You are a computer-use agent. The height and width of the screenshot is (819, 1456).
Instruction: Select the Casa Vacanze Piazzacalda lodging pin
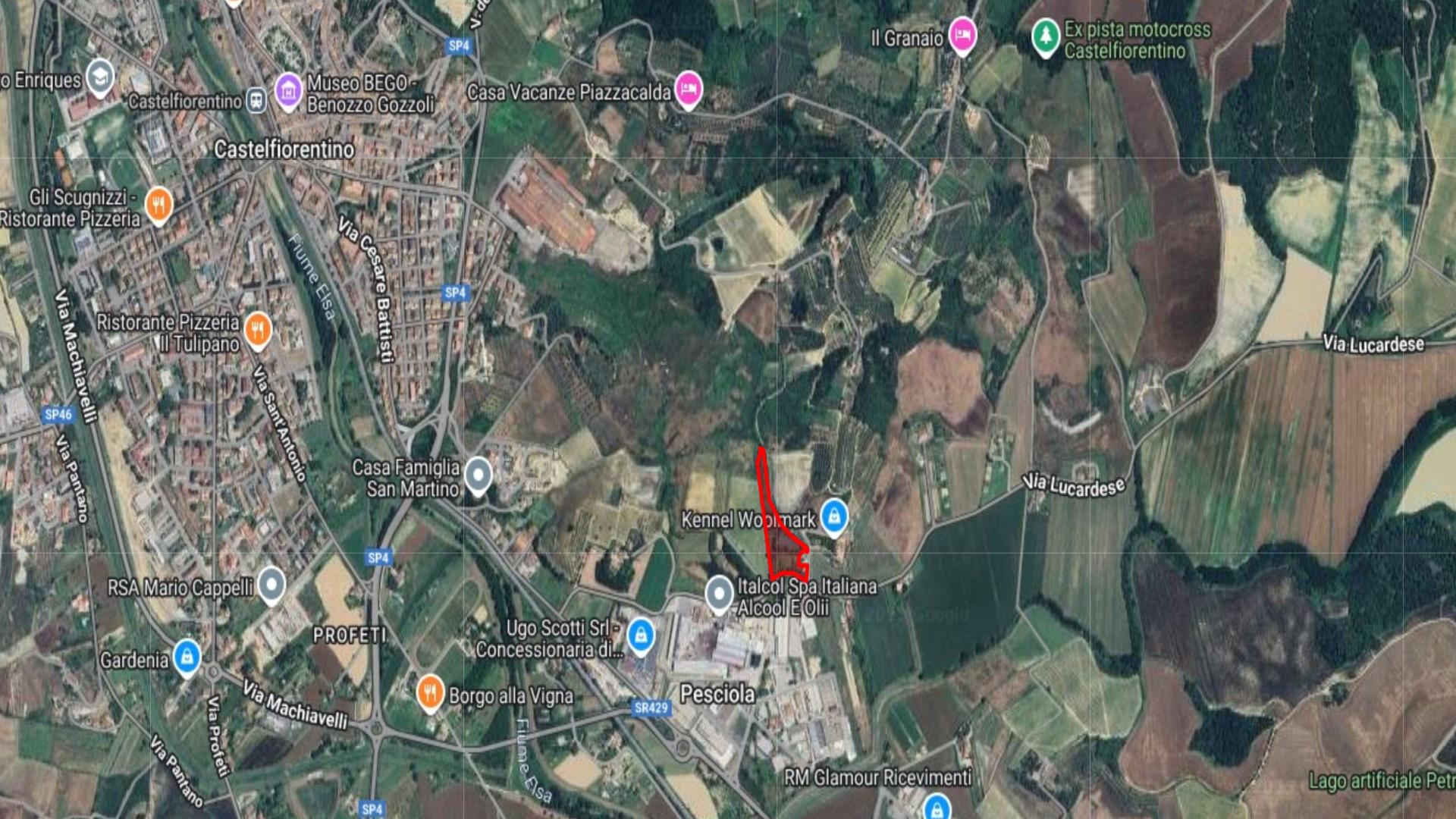tap(688, 89)
